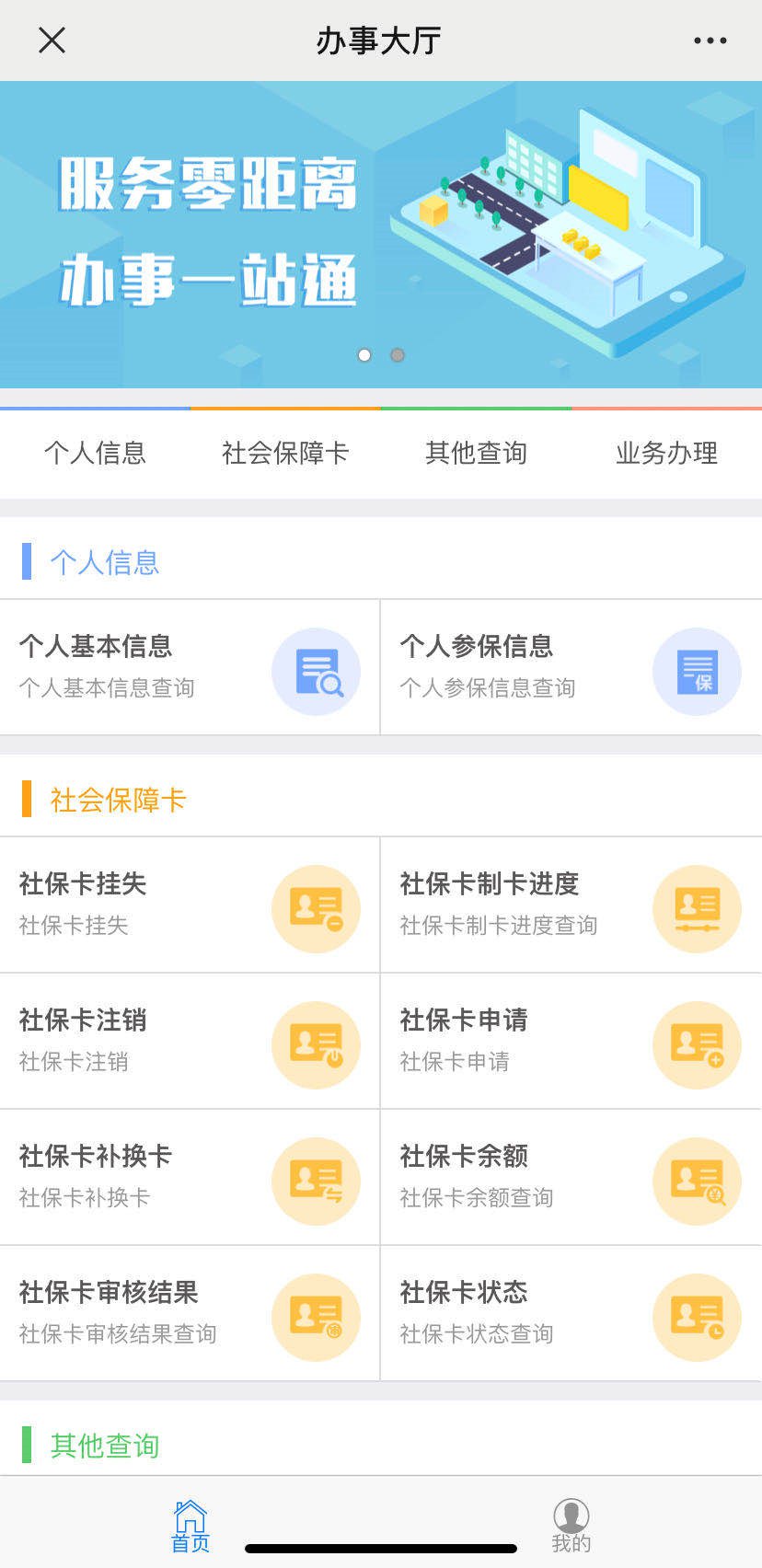Jump to the 其他查询 tab
Screen dimensions: 762x1568
pyautogui.click(x=476, y=453)
